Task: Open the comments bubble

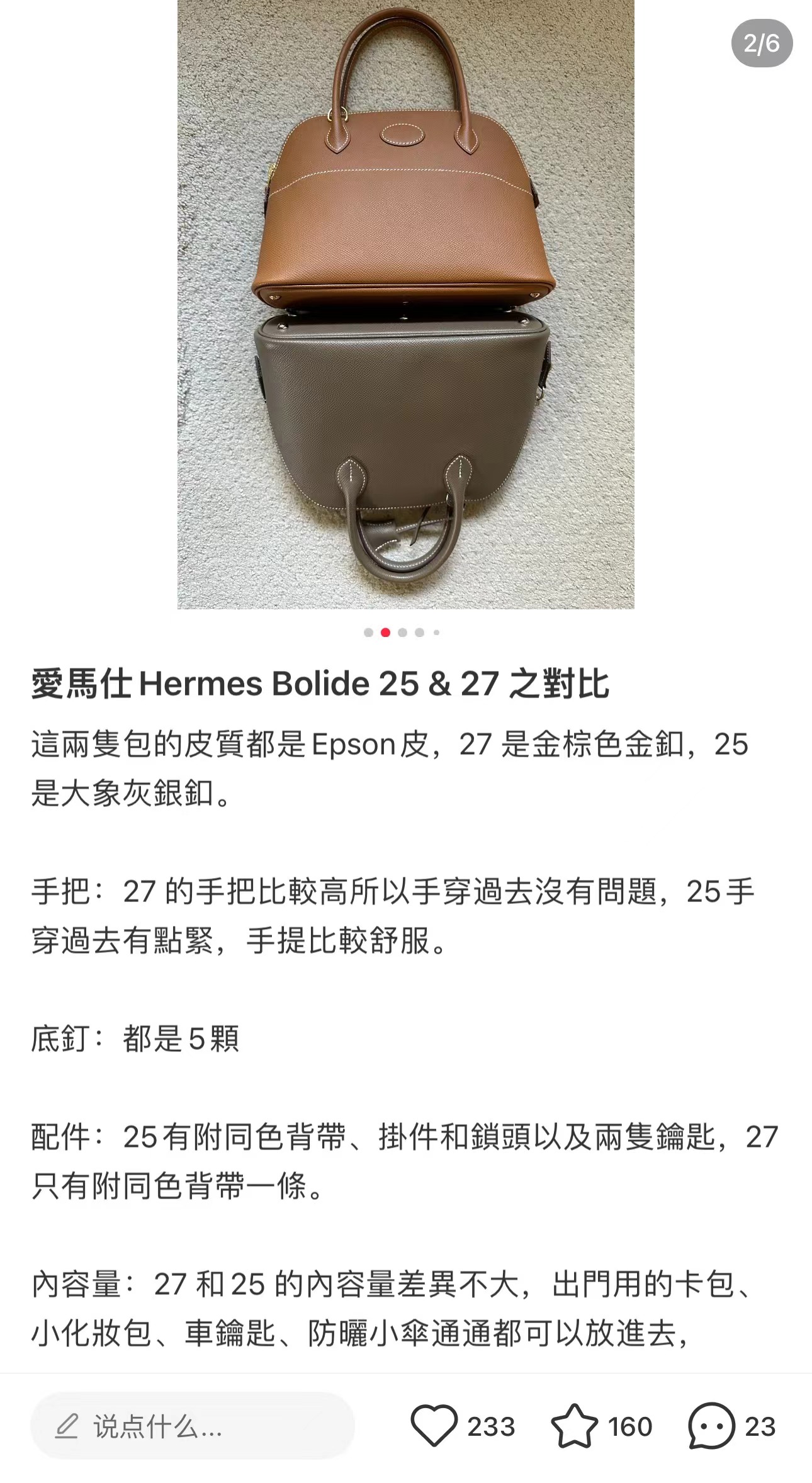Action: click(712, 1426)
